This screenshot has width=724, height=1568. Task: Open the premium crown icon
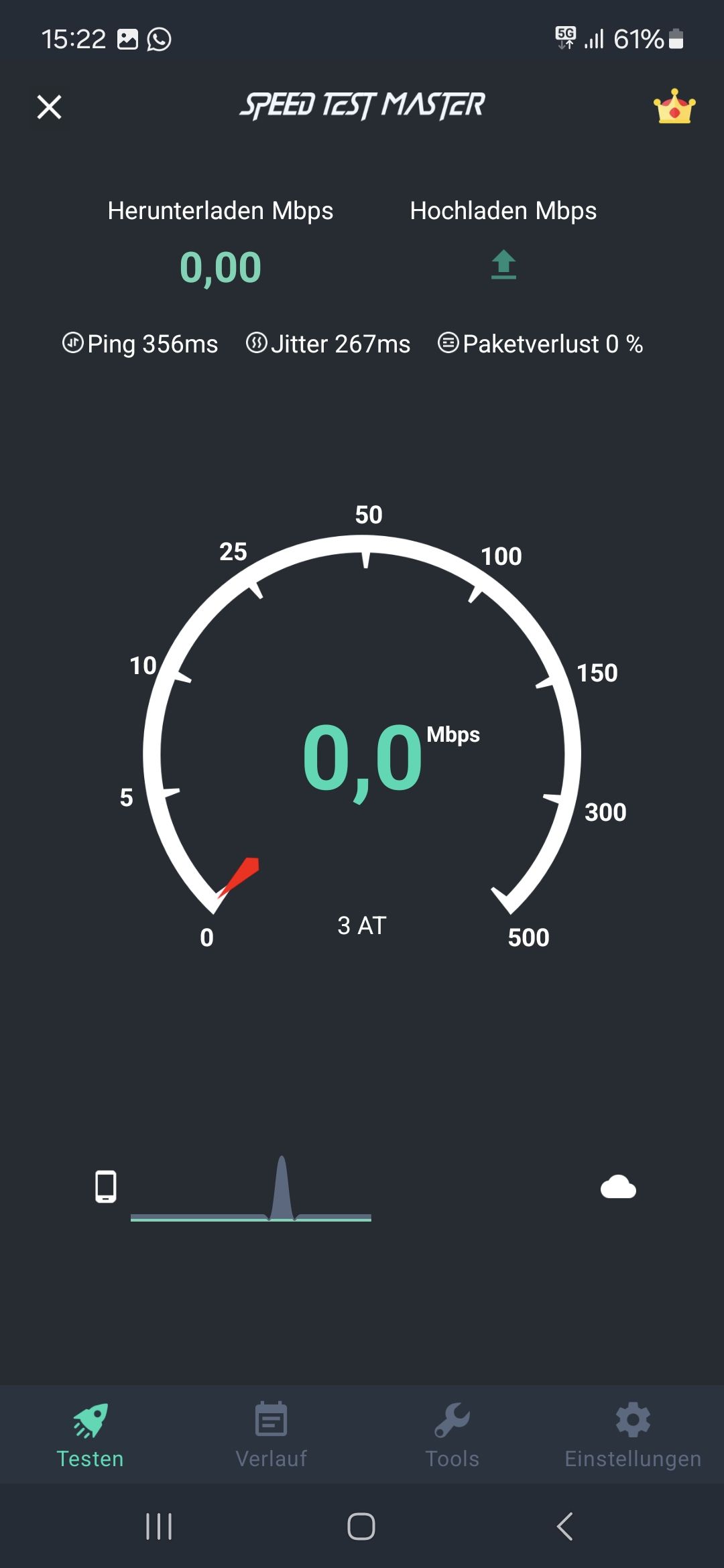click(x=674, y=107)
